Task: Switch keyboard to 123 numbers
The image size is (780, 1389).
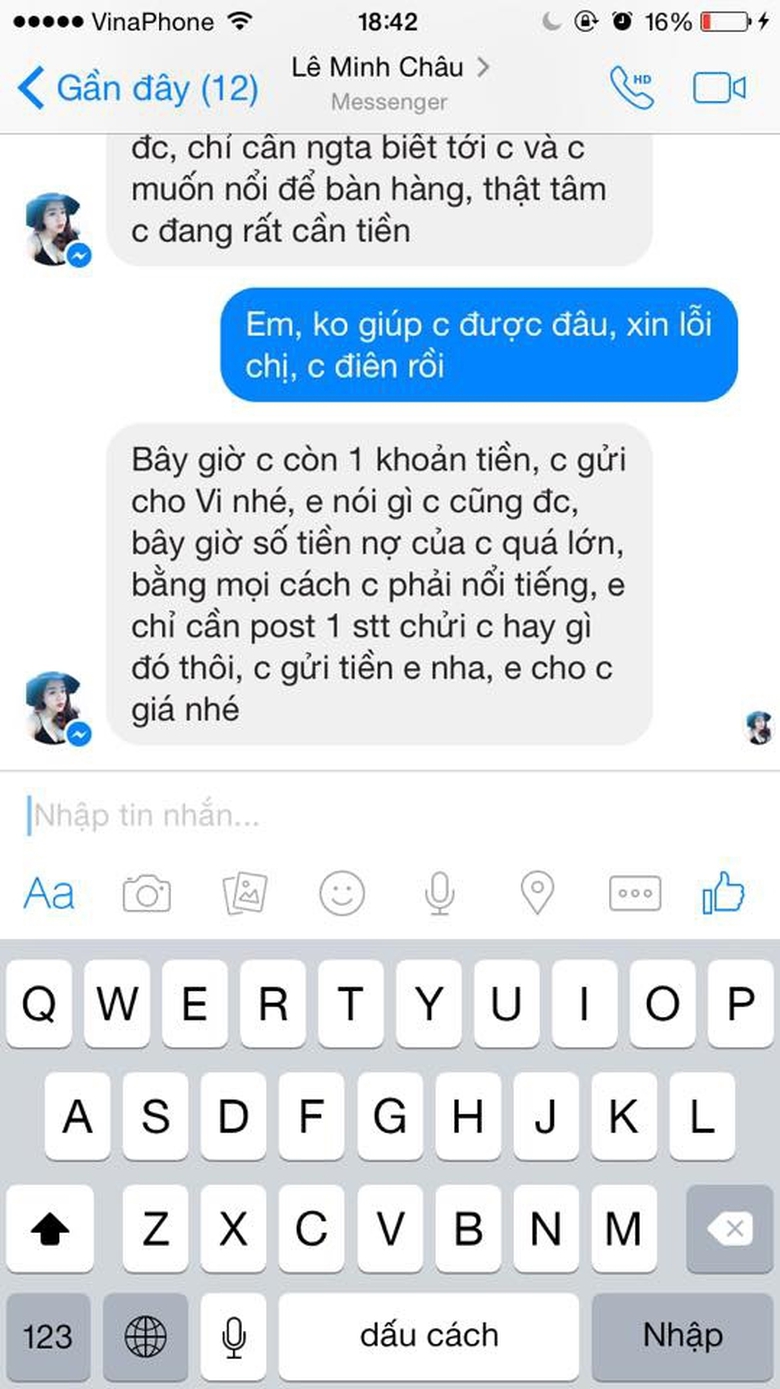Action: (48, 1336)
